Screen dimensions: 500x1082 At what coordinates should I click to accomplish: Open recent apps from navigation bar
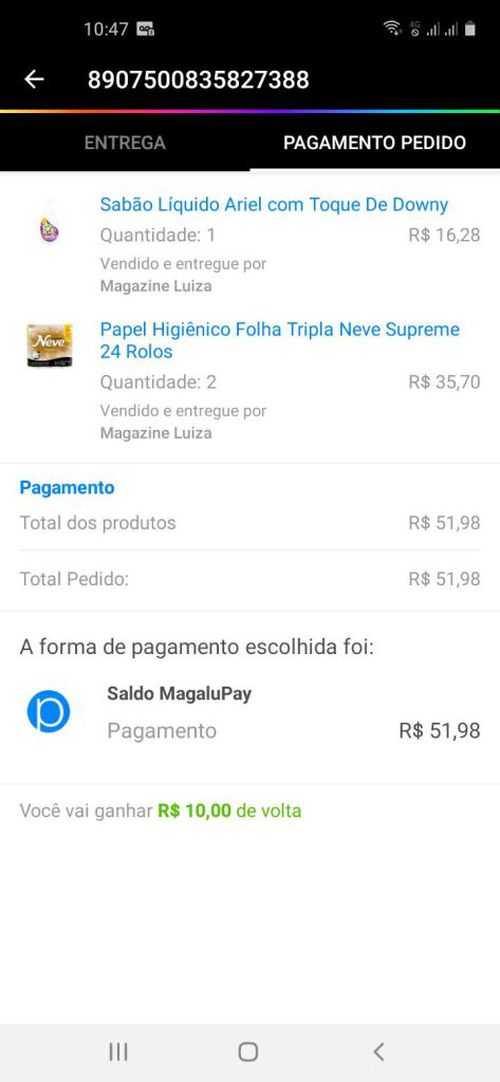tap(119, 1052)
